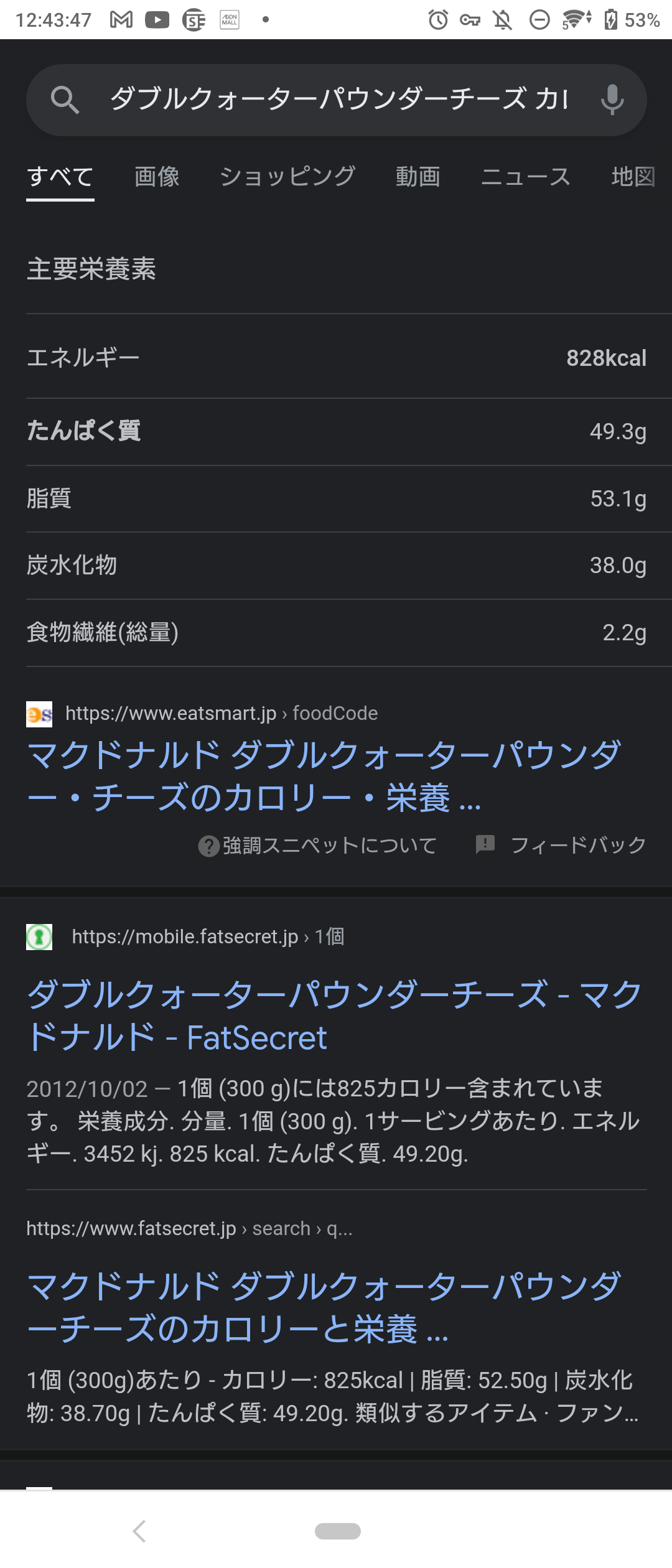Start voice search with the microphone
Screen dimensions: 672x1568
point(612,100)
